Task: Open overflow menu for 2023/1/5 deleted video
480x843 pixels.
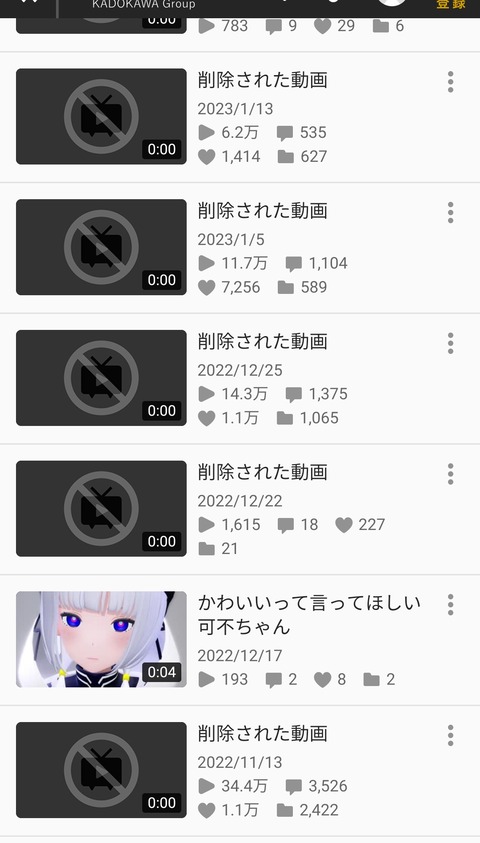Action: (450, 212)
